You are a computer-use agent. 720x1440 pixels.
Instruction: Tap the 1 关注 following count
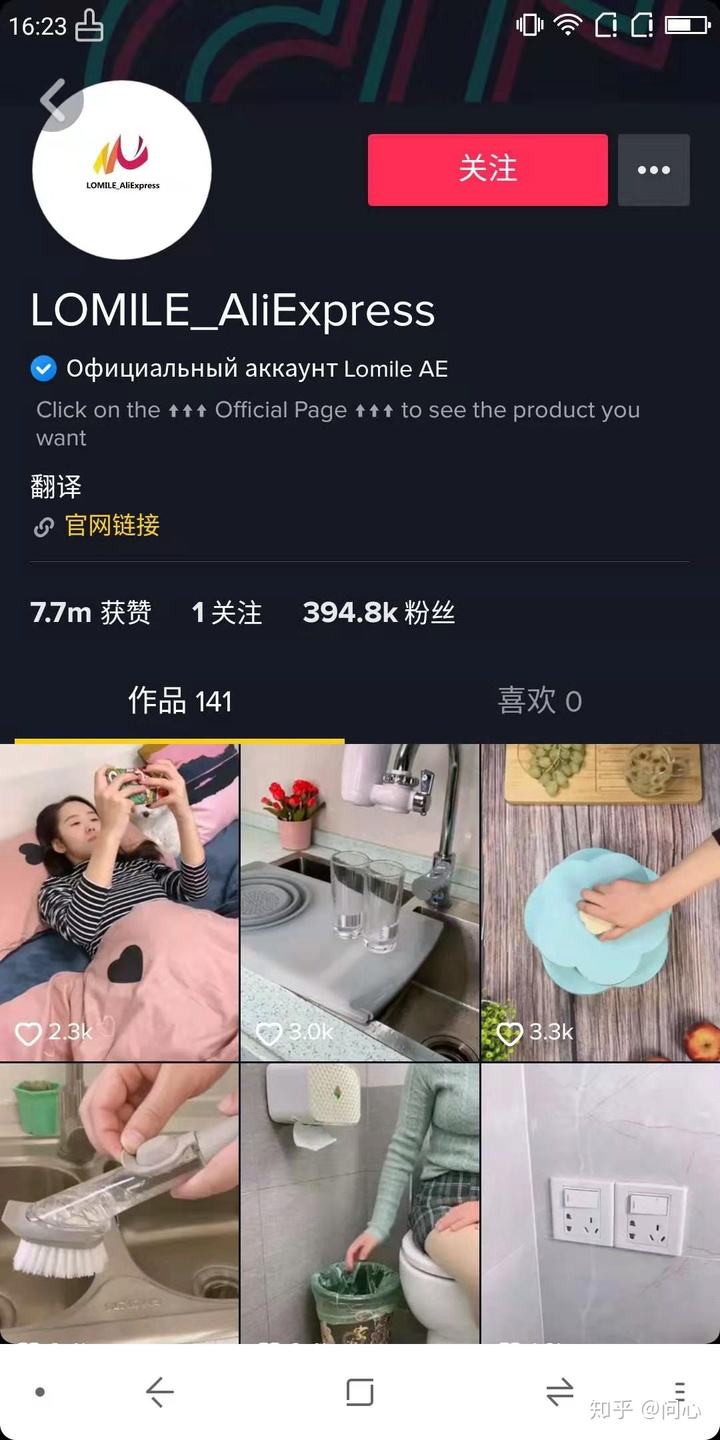click(226, 612)
